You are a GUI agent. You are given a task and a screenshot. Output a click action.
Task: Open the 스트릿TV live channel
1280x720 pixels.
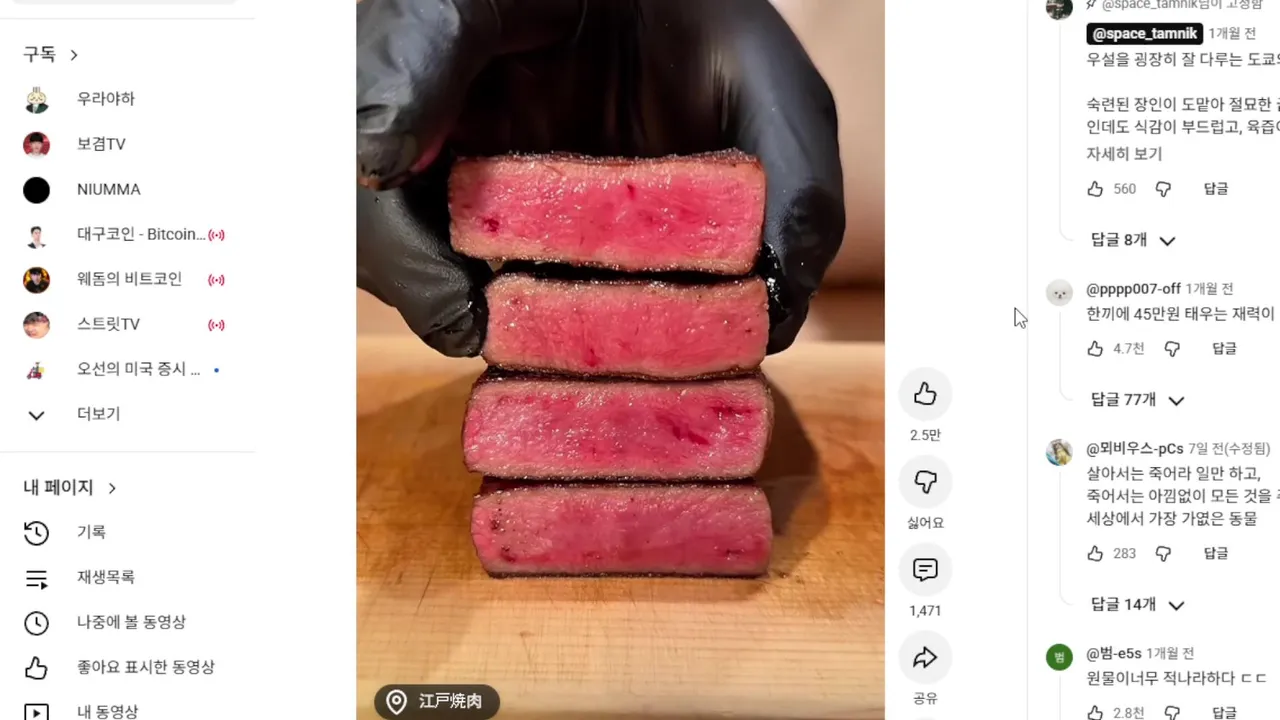[108, 324]
